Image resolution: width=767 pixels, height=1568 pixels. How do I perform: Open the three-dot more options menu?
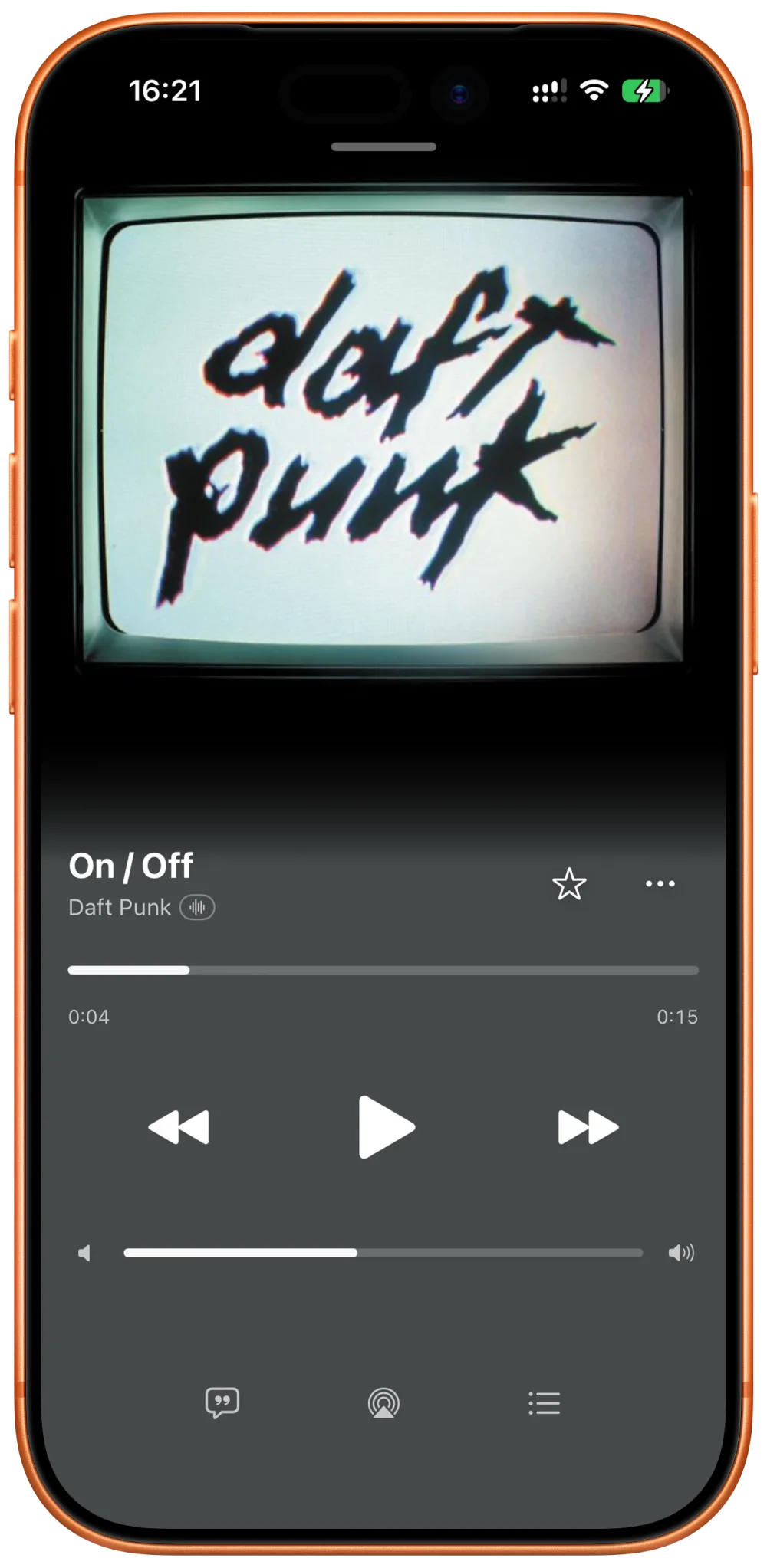point(660,884)
